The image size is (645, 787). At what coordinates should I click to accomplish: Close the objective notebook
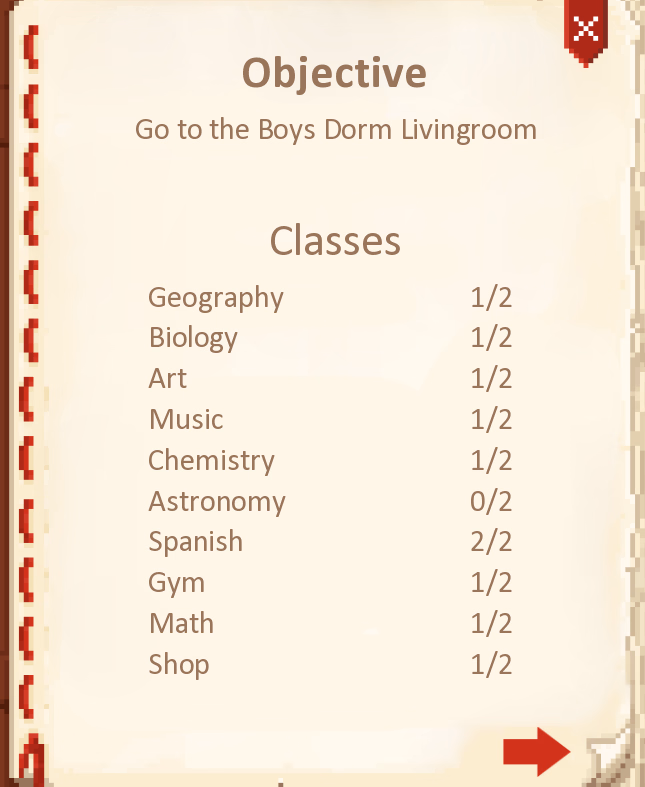587,27
